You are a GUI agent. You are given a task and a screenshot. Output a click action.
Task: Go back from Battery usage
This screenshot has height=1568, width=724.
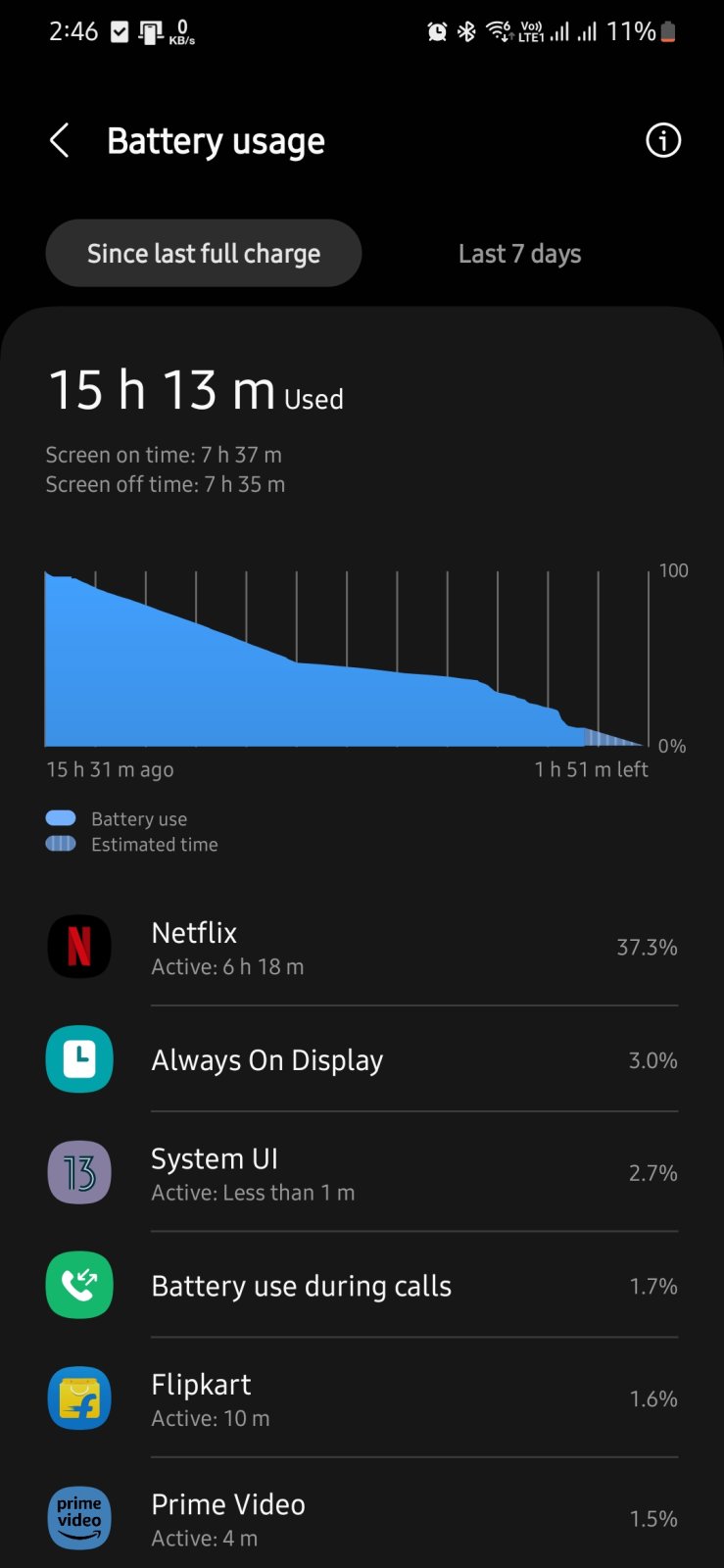tap(60, 141)
